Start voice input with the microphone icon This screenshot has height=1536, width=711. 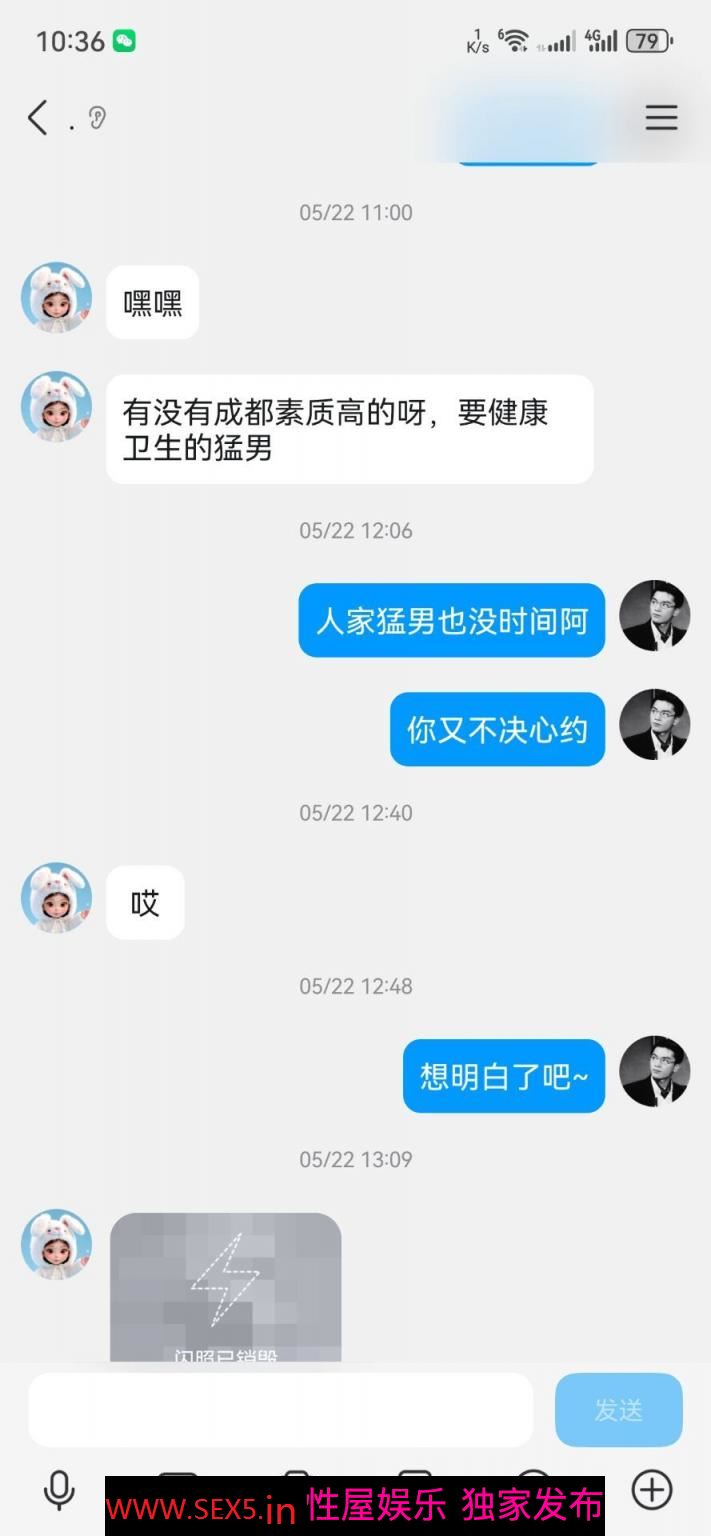point(59,1490)
